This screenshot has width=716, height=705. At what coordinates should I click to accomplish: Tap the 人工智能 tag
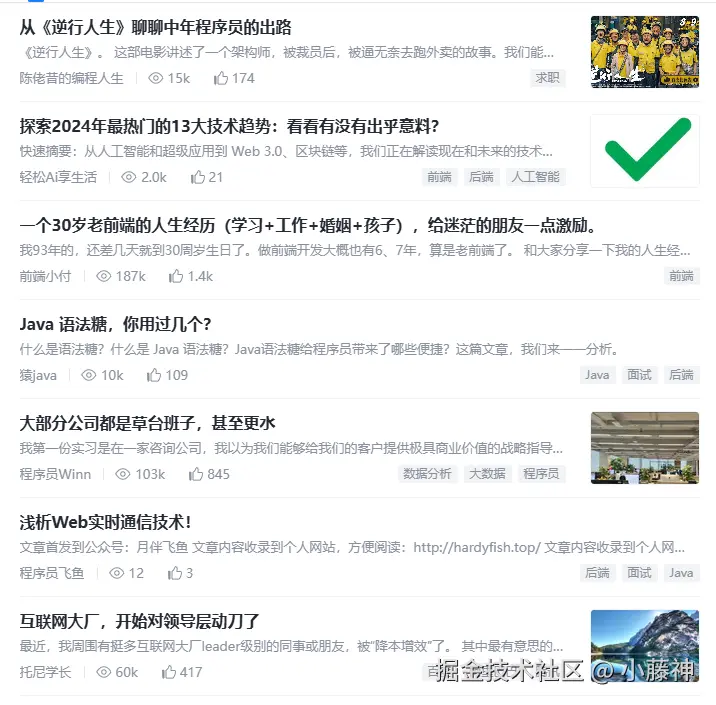(535, 177)
